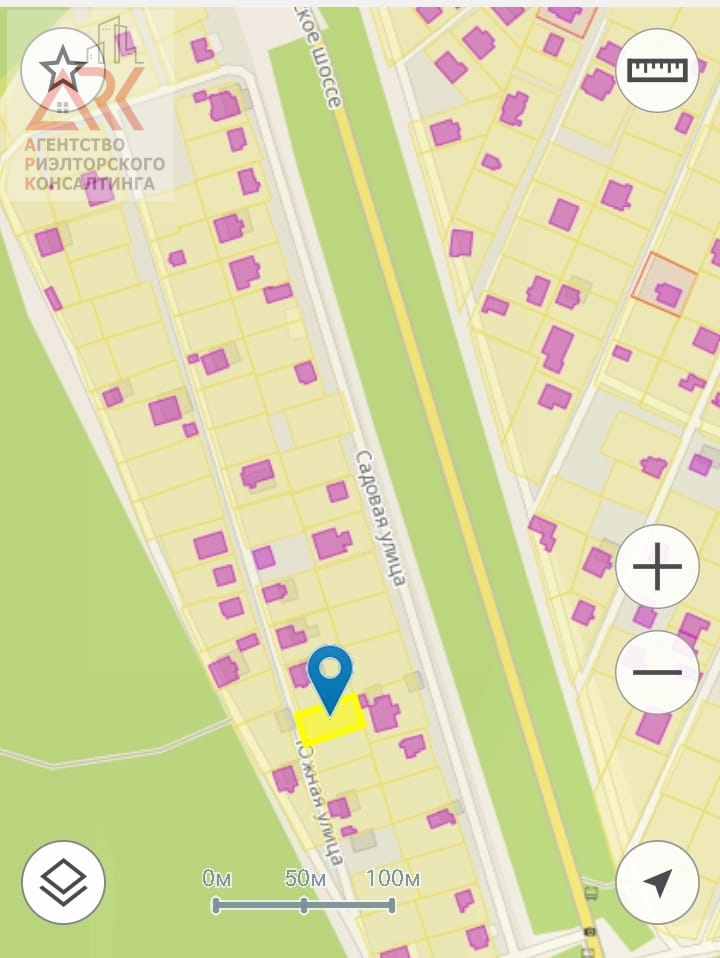Zoom out of the map
Viewport: 720px width, 958px height.
(x=657, y=671)
